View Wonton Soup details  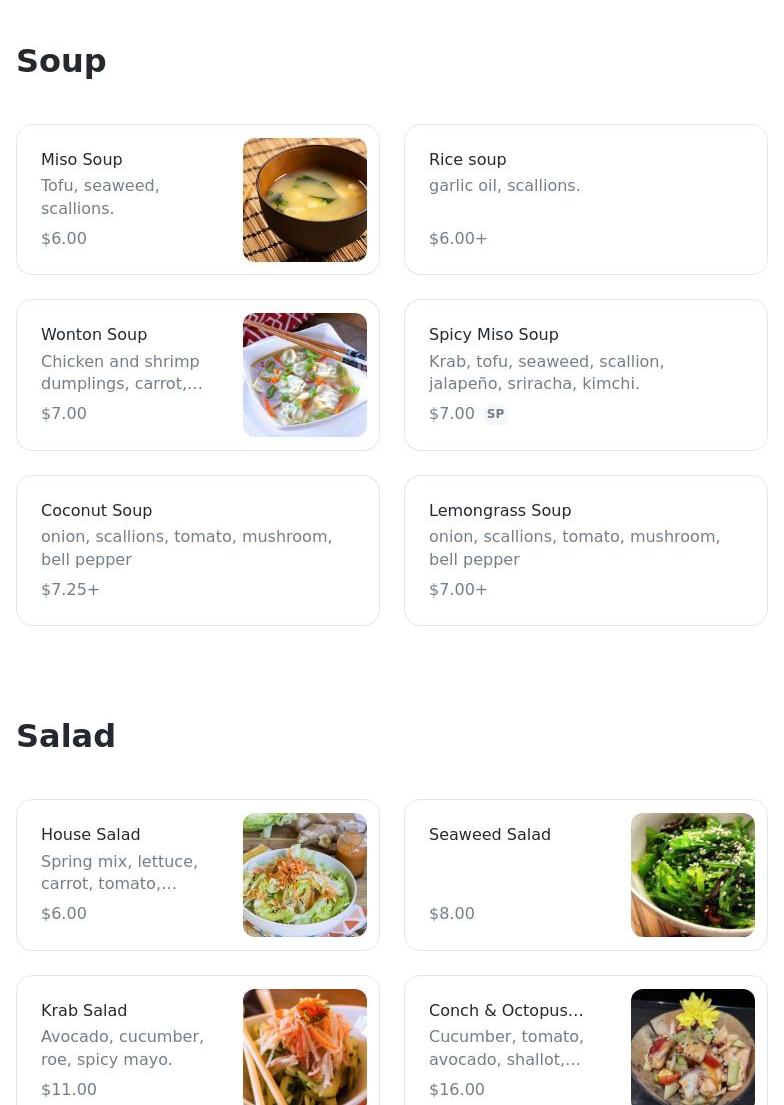pyautogui.click(x=198, y=375)
